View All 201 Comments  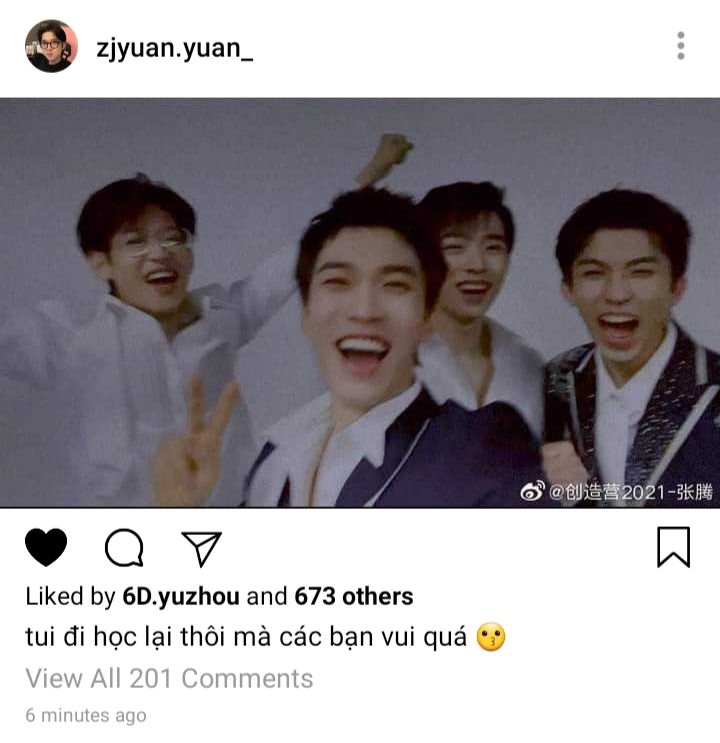169,678
